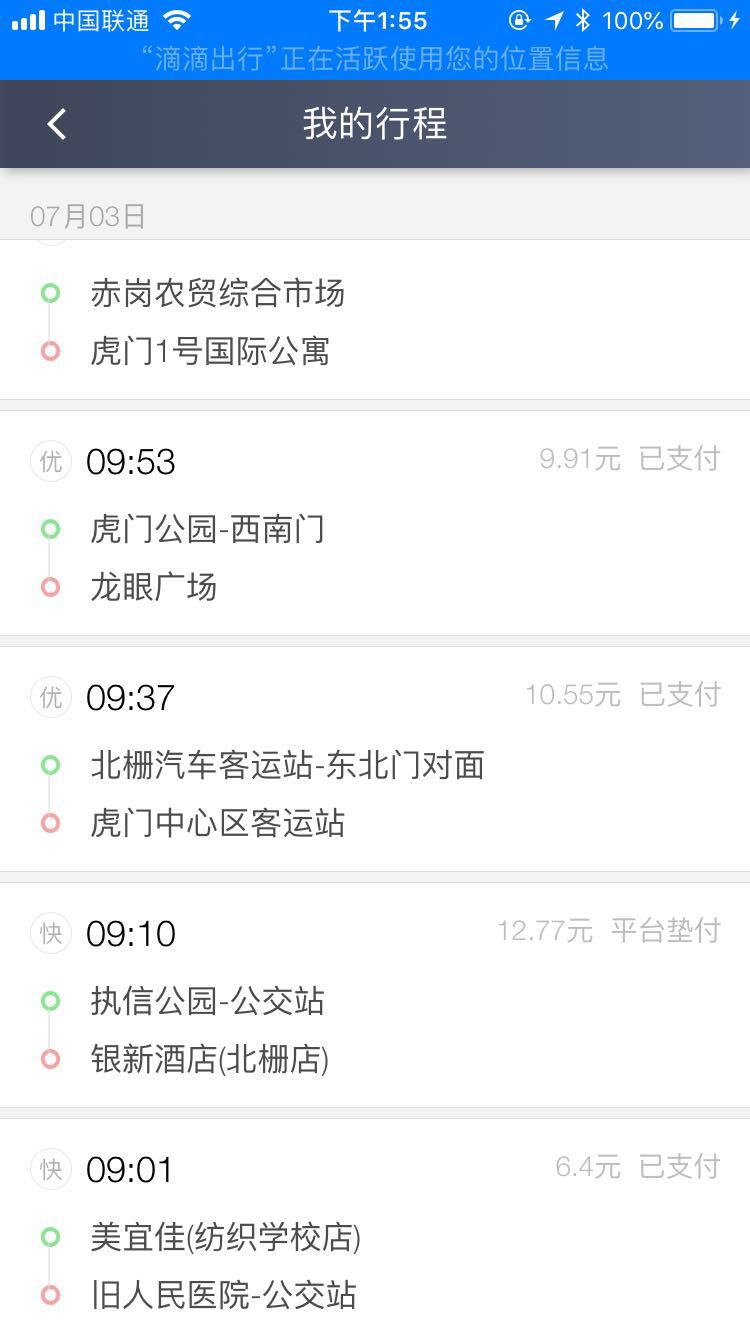Screen dimensions: 750x1334
Task: Click the 快 badge on the 09:01 trip
Action: (x=51, y=1169)
